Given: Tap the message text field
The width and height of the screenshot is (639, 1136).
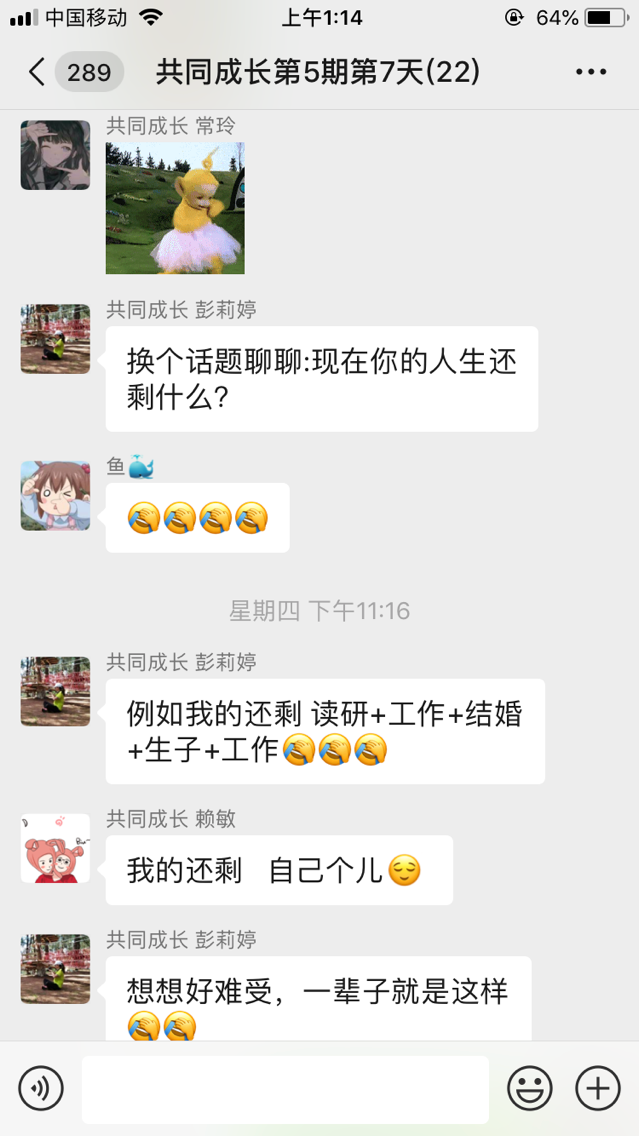Looking at the screenshot, I should pyautogui.click(x=285, y=1088).
